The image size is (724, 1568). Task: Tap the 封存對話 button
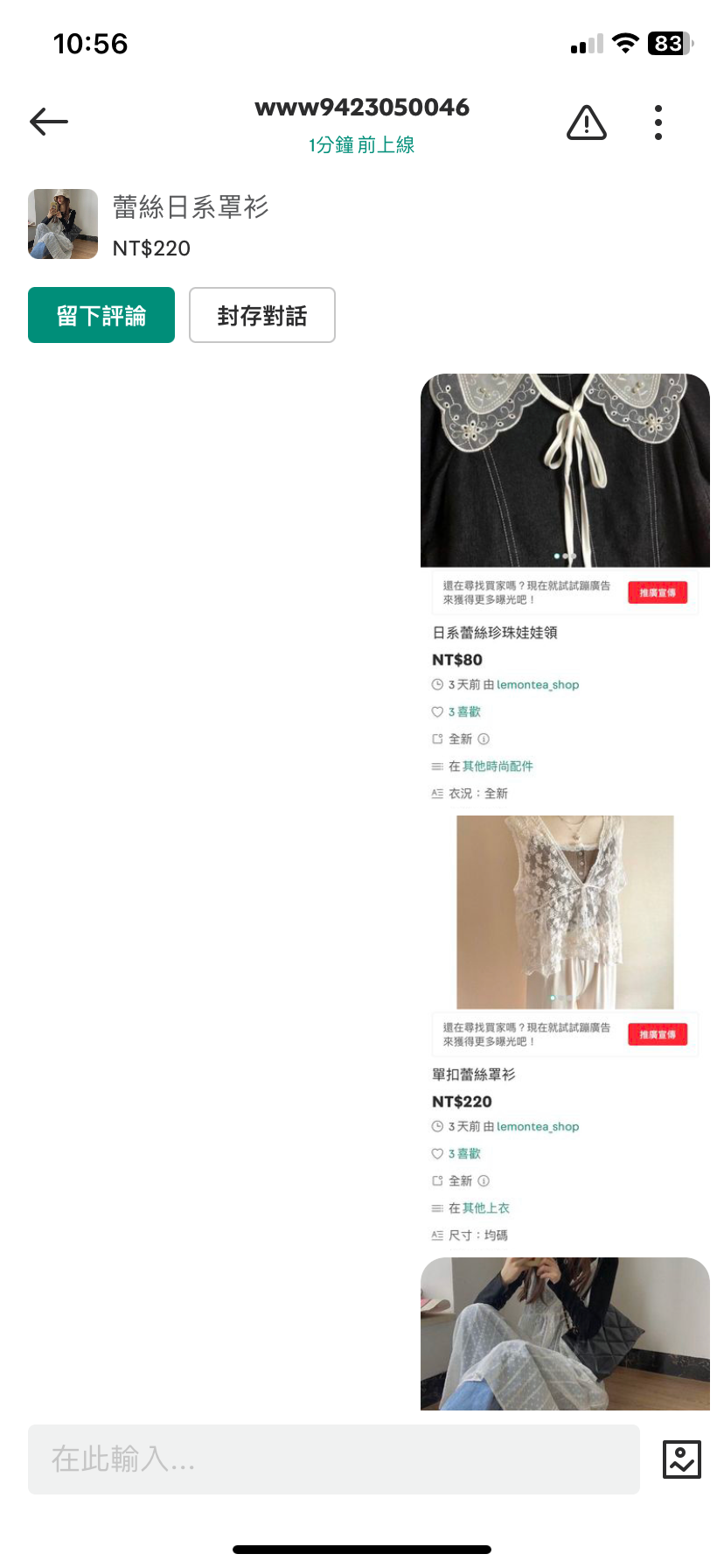click(262, 315)
